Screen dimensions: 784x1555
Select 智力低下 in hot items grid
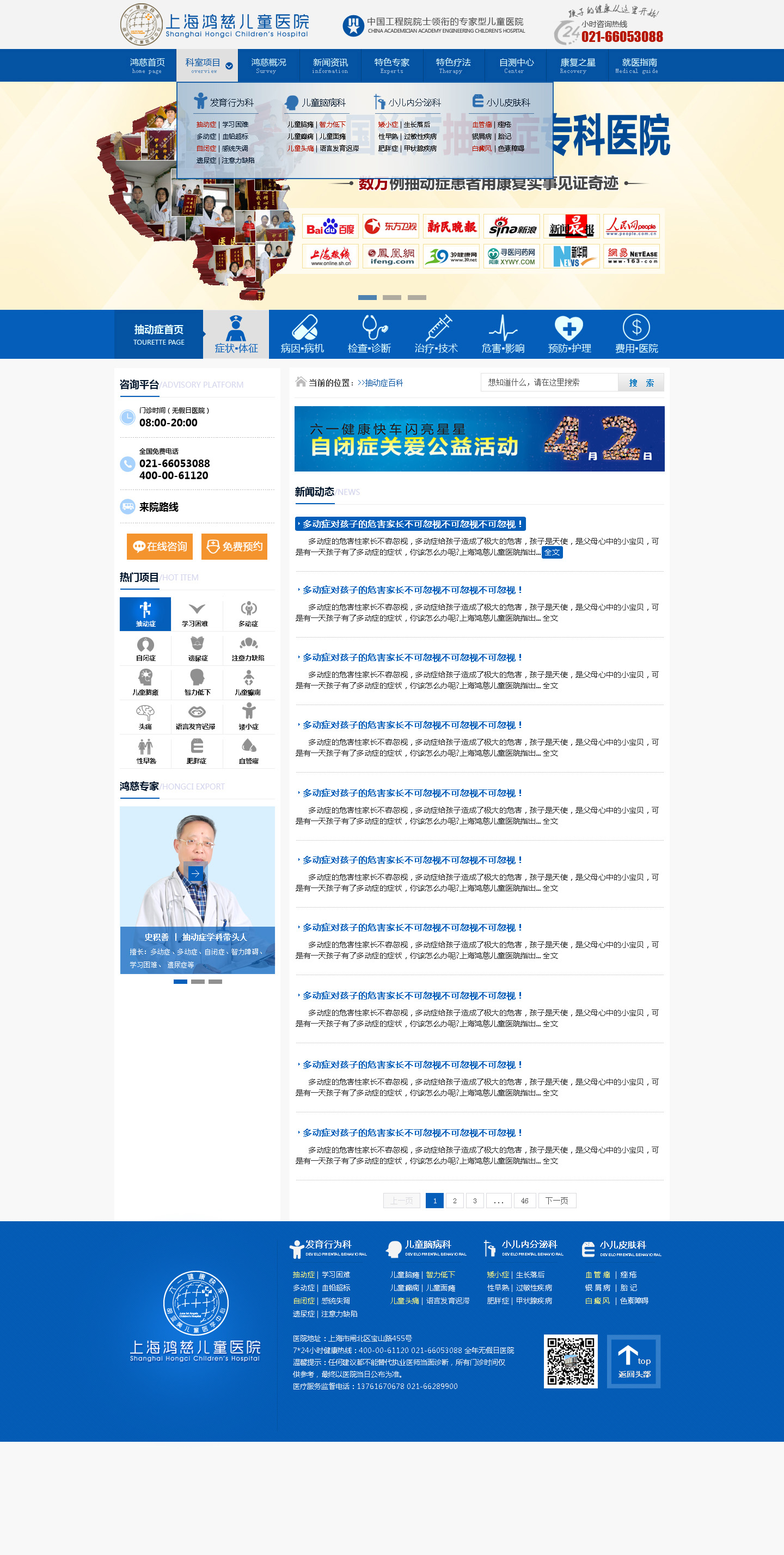pos(196,682)
